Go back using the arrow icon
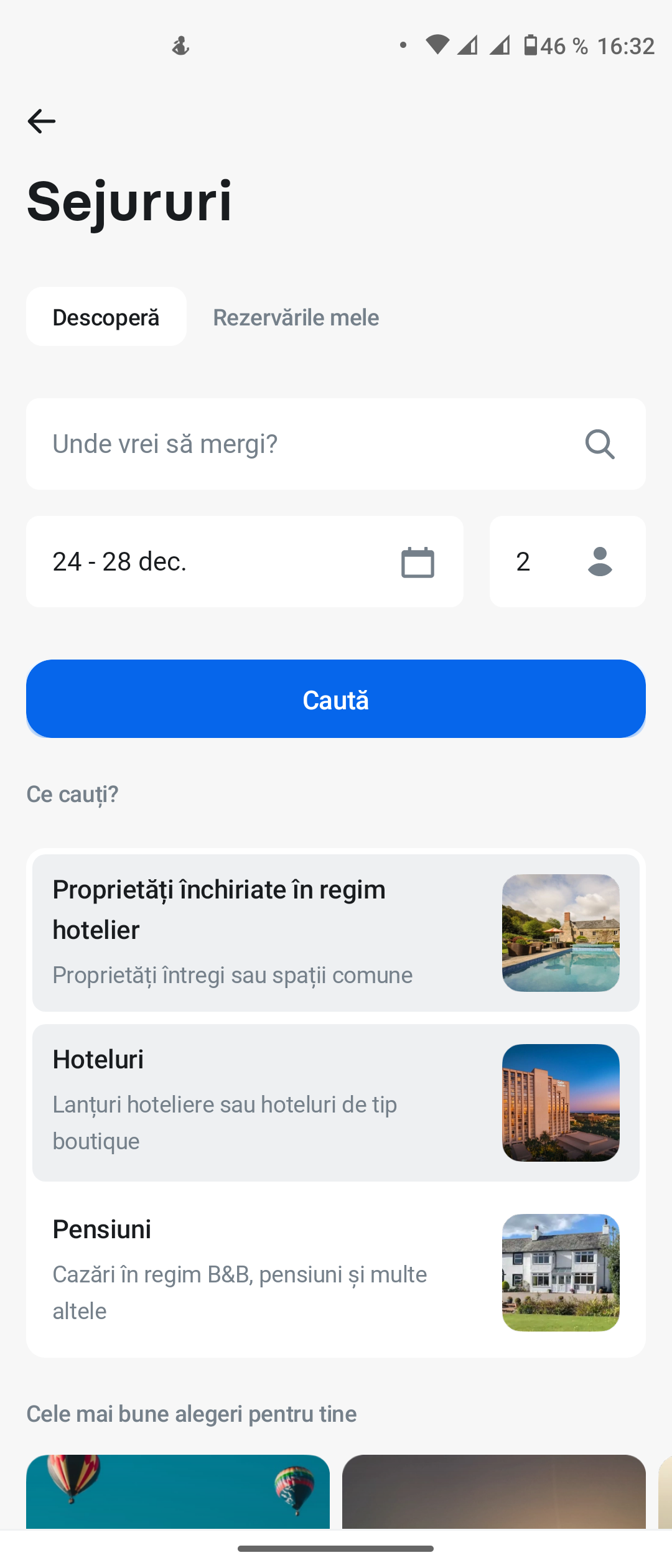The height and width of the screenshot is (1568, 672). pos(42,121)
